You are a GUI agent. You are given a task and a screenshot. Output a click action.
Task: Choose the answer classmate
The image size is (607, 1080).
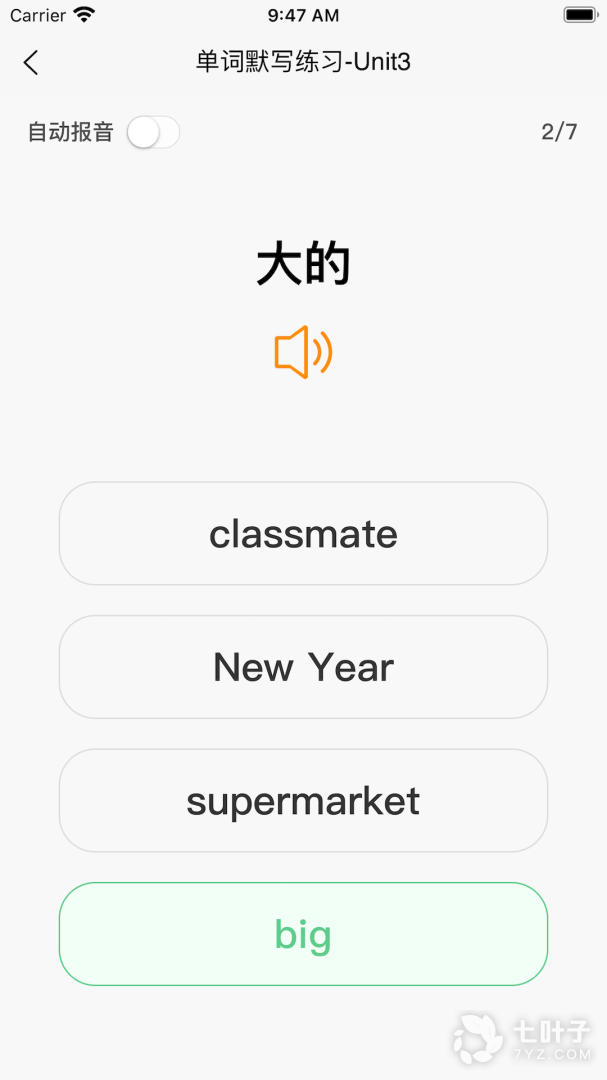pyautogui.click(x=303, y=534)
